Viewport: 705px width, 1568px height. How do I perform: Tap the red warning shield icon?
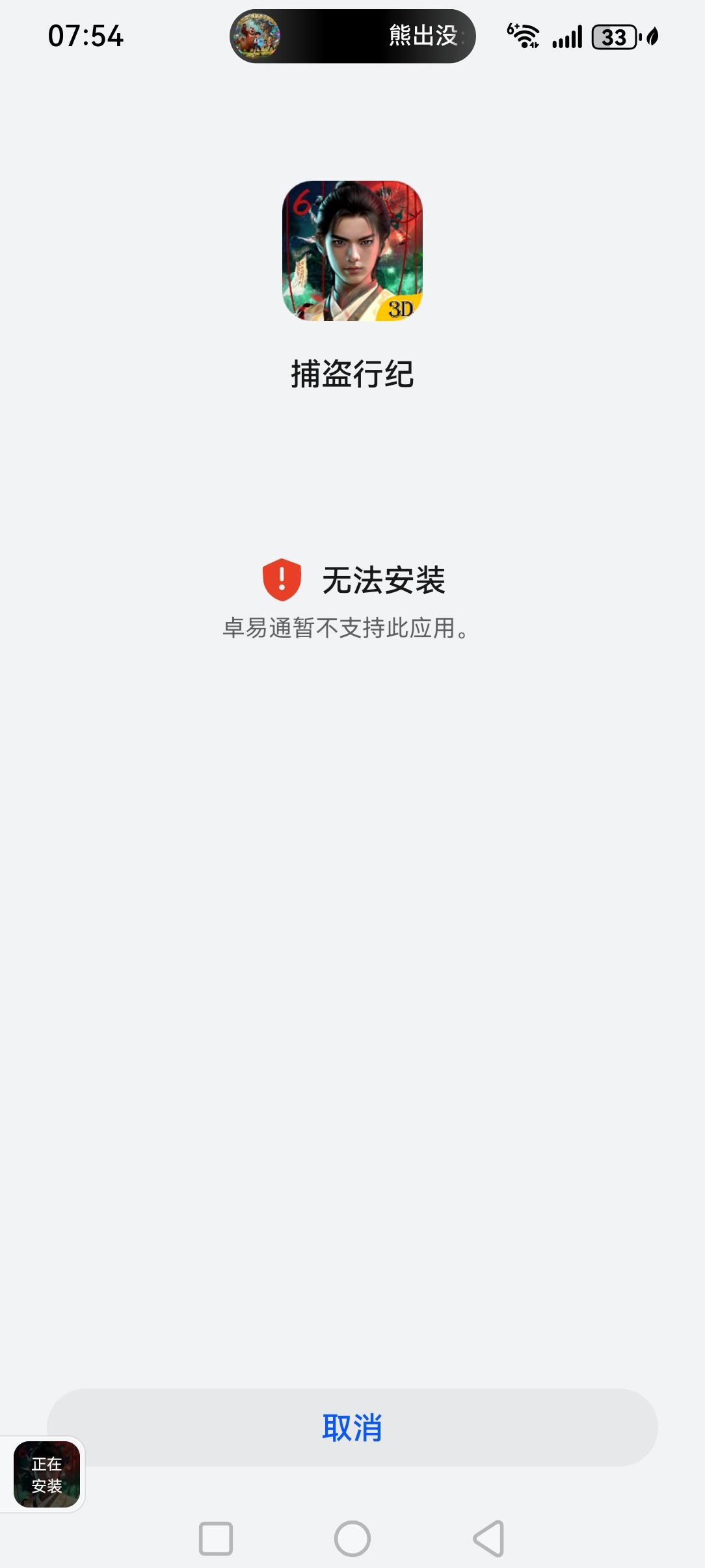pyautogui.click(x=283, y=581)
